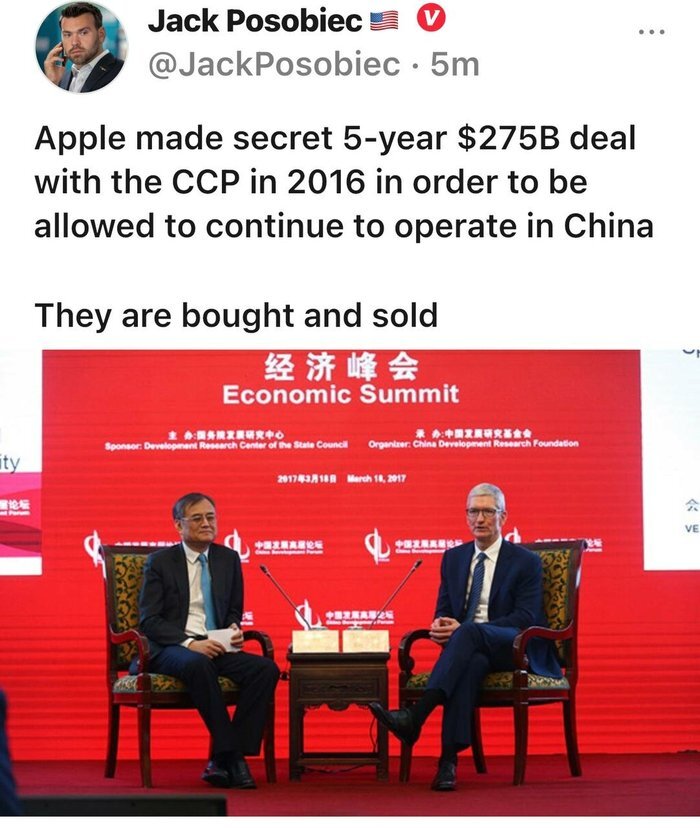Open the post's three-dot overflow menu
The height and width of the screenshot is (828, 700).
653,32
